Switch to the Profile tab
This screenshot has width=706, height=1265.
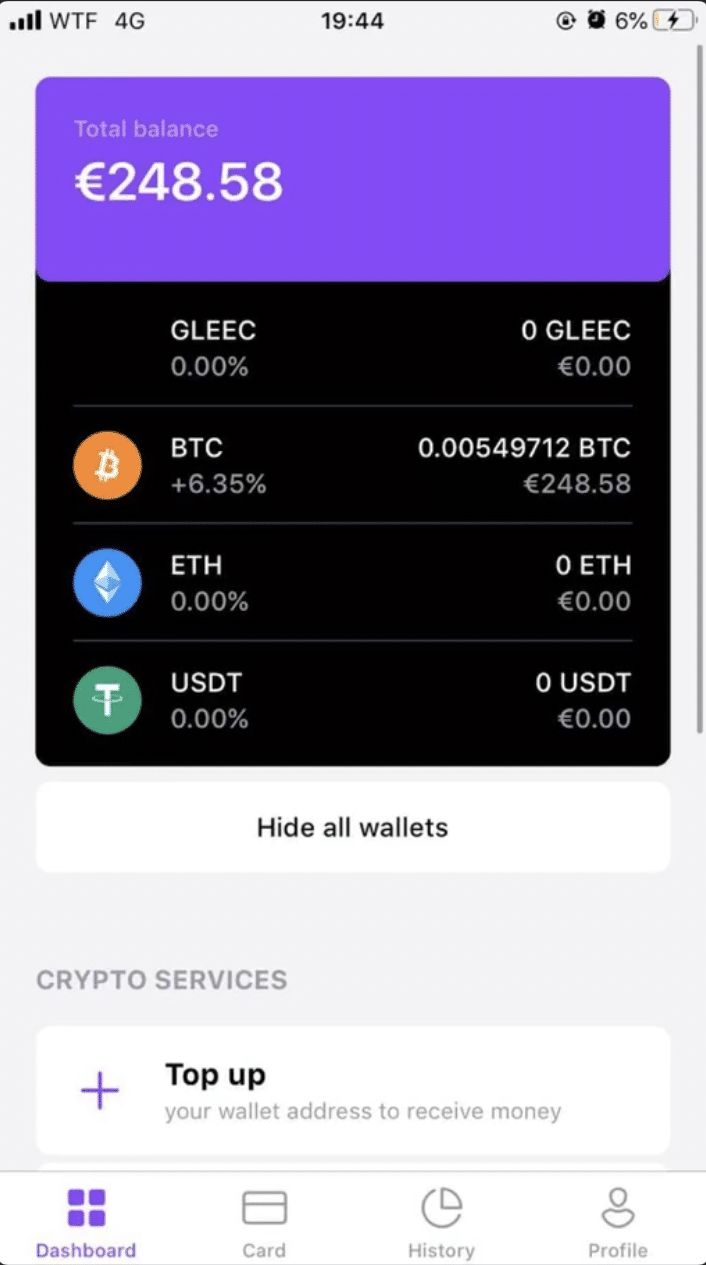click(x=617, y=1222)
